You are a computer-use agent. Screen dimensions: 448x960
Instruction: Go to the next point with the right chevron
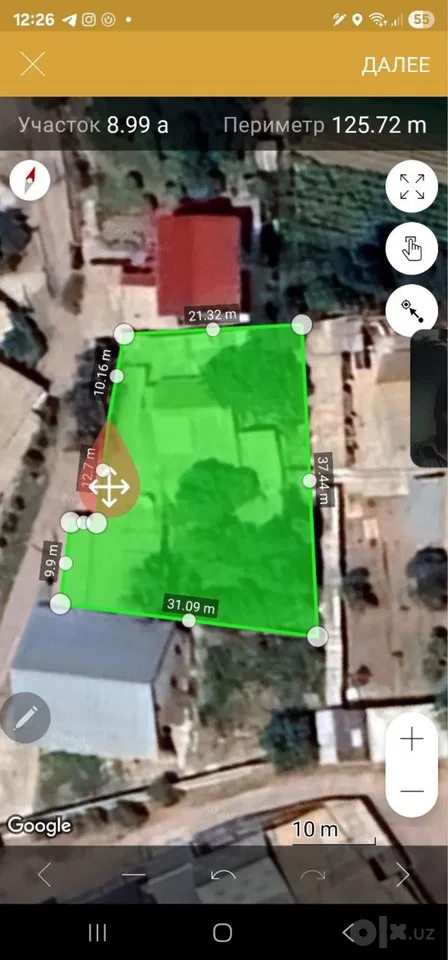point(402,874)
